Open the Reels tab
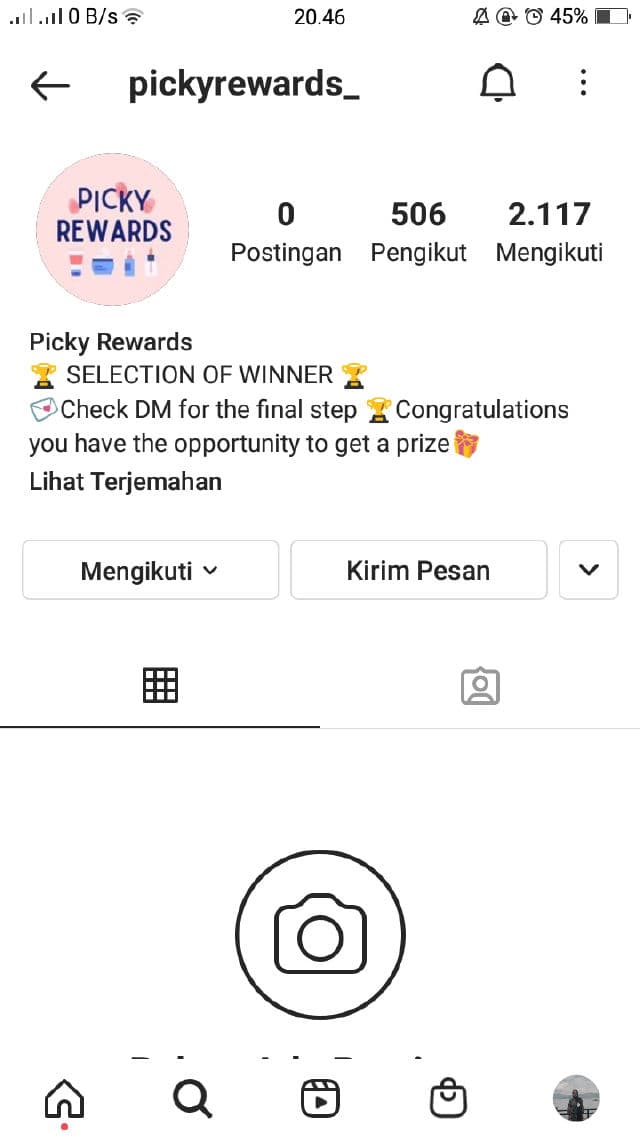The image size is (640, 1137). tap(320, 1099)
